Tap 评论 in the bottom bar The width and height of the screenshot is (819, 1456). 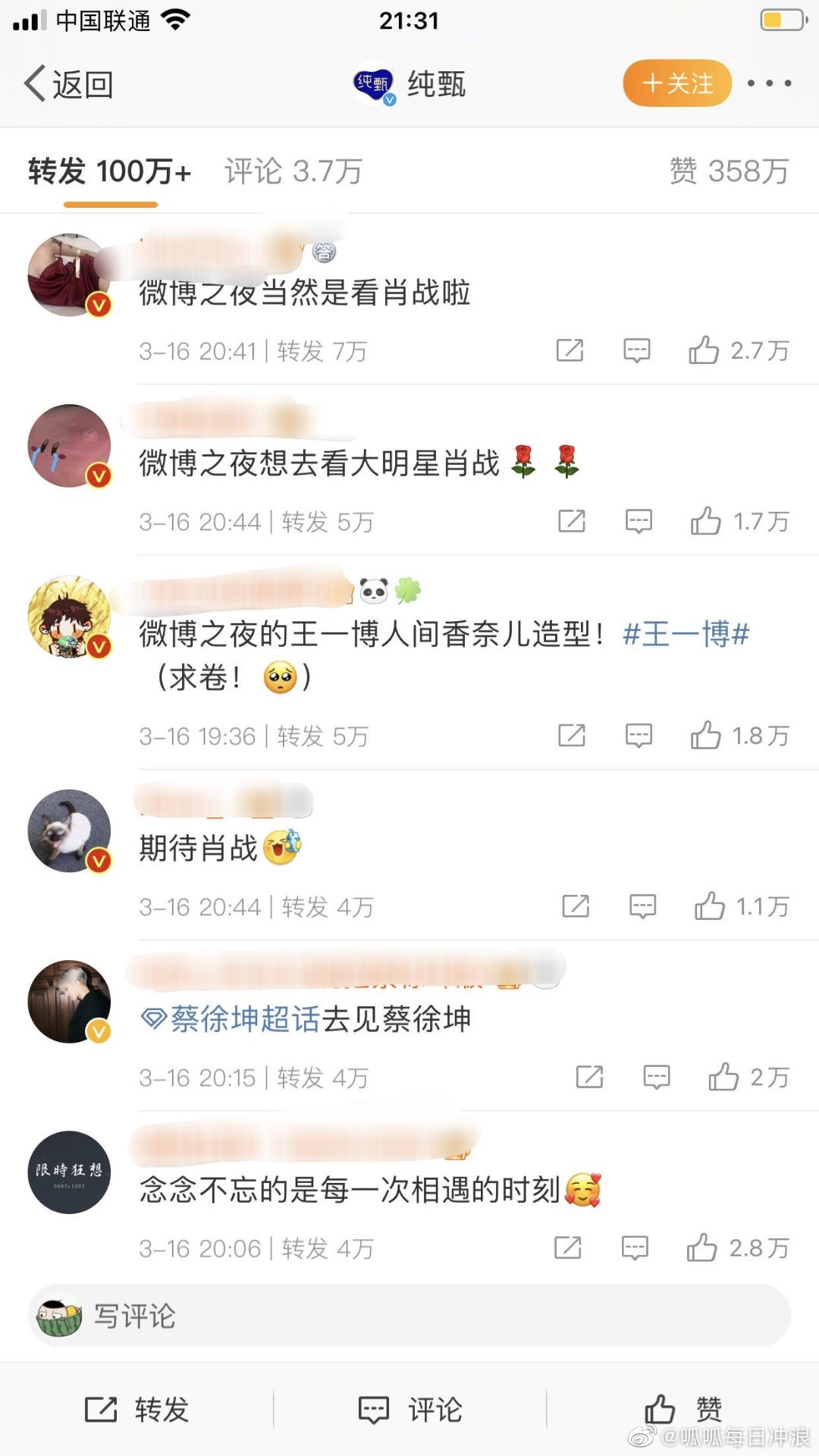tap(409, 1410)
